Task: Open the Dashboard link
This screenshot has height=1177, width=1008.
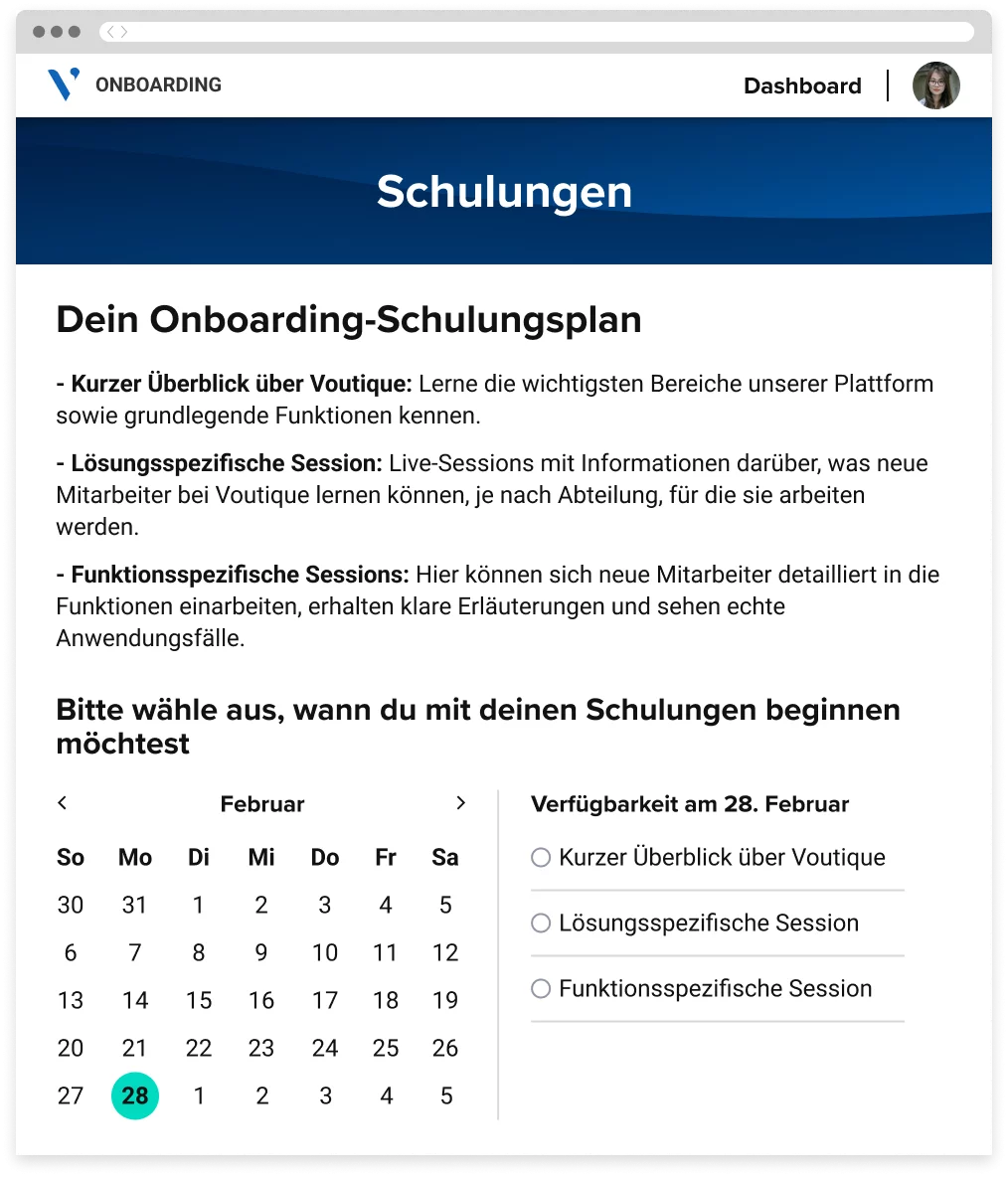Action: (x=802, y=85)
